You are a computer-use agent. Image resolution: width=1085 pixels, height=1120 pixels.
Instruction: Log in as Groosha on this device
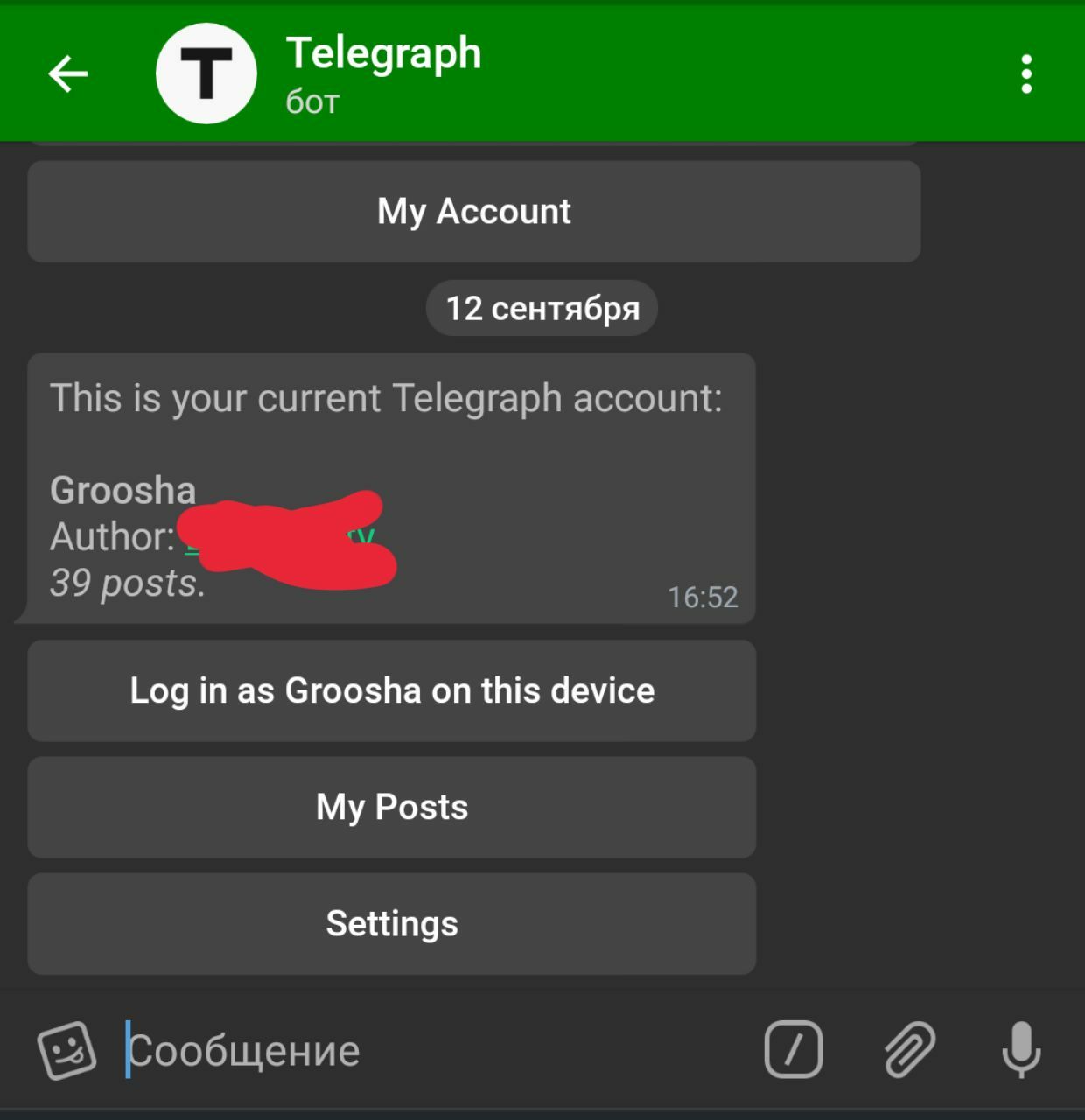[x=391, y=691]
